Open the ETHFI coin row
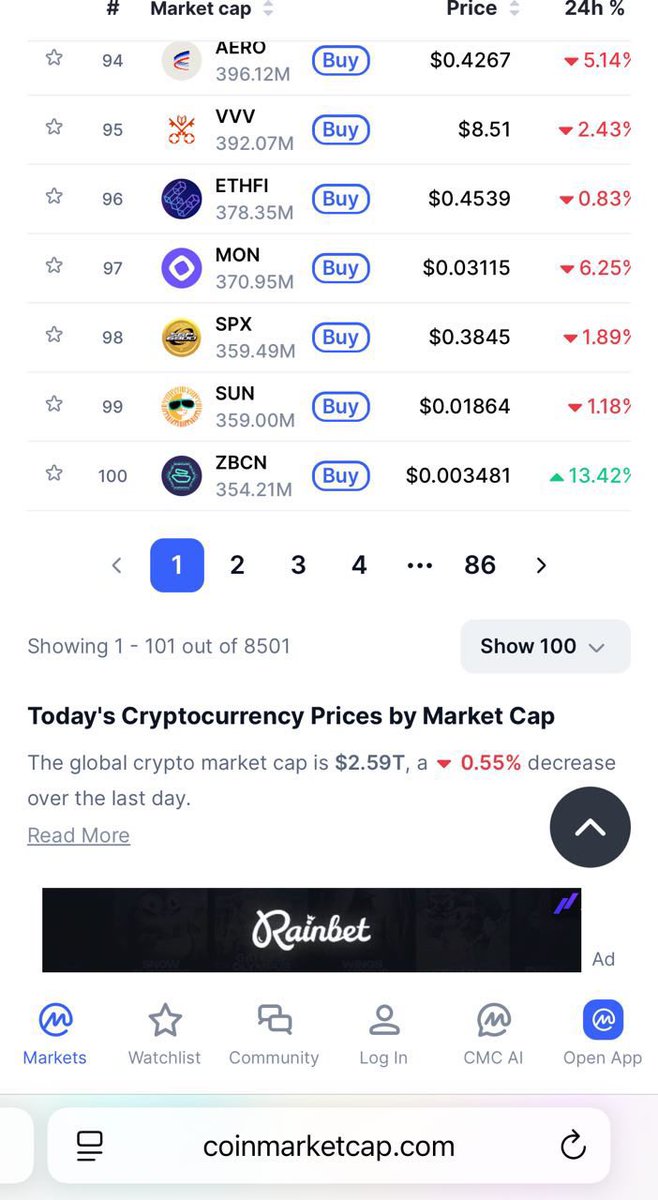The width and height of the screenshot is (658, 1200). [329, 199]
